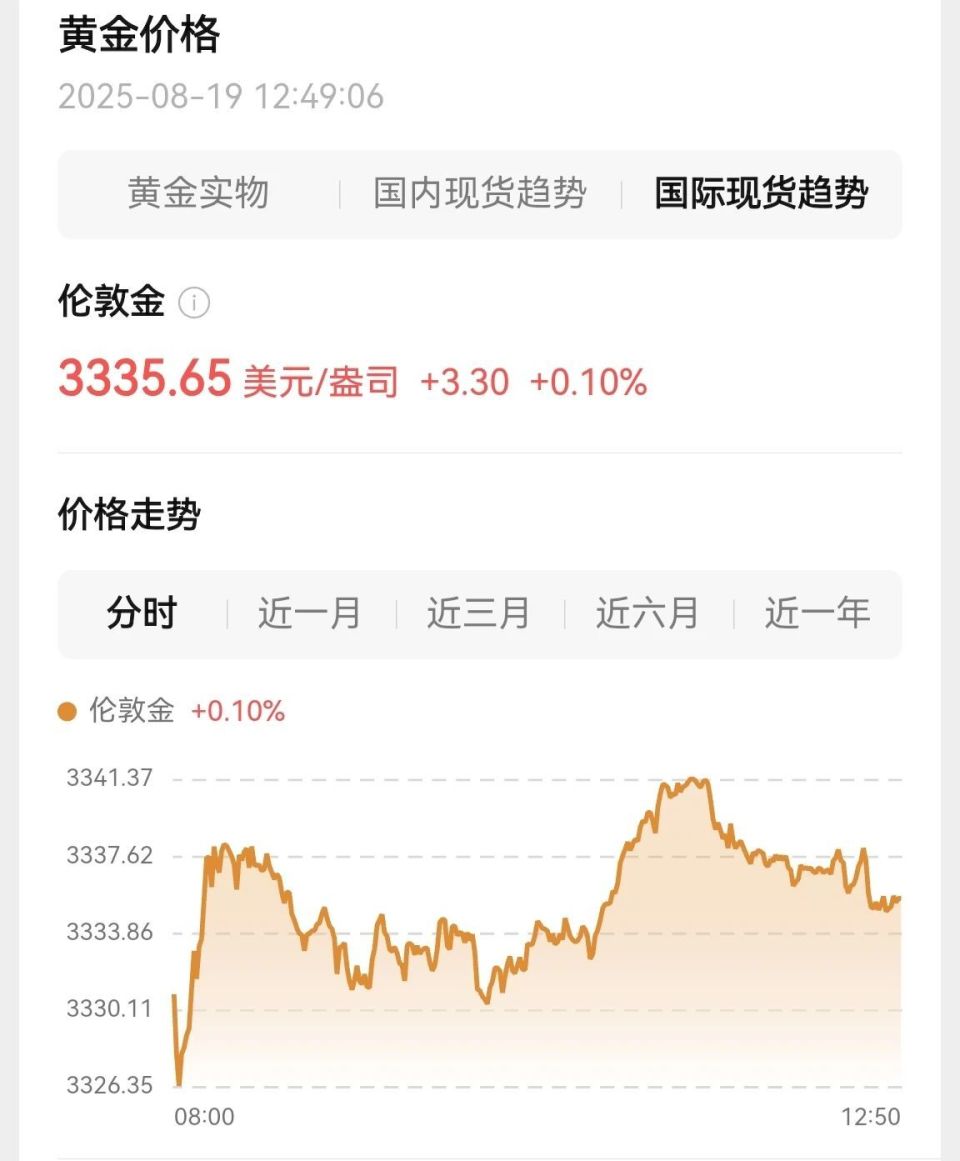This screenshot has width=960, height=1161.
Task: Select the 黄金实物 tab
Action: (198, 196)
